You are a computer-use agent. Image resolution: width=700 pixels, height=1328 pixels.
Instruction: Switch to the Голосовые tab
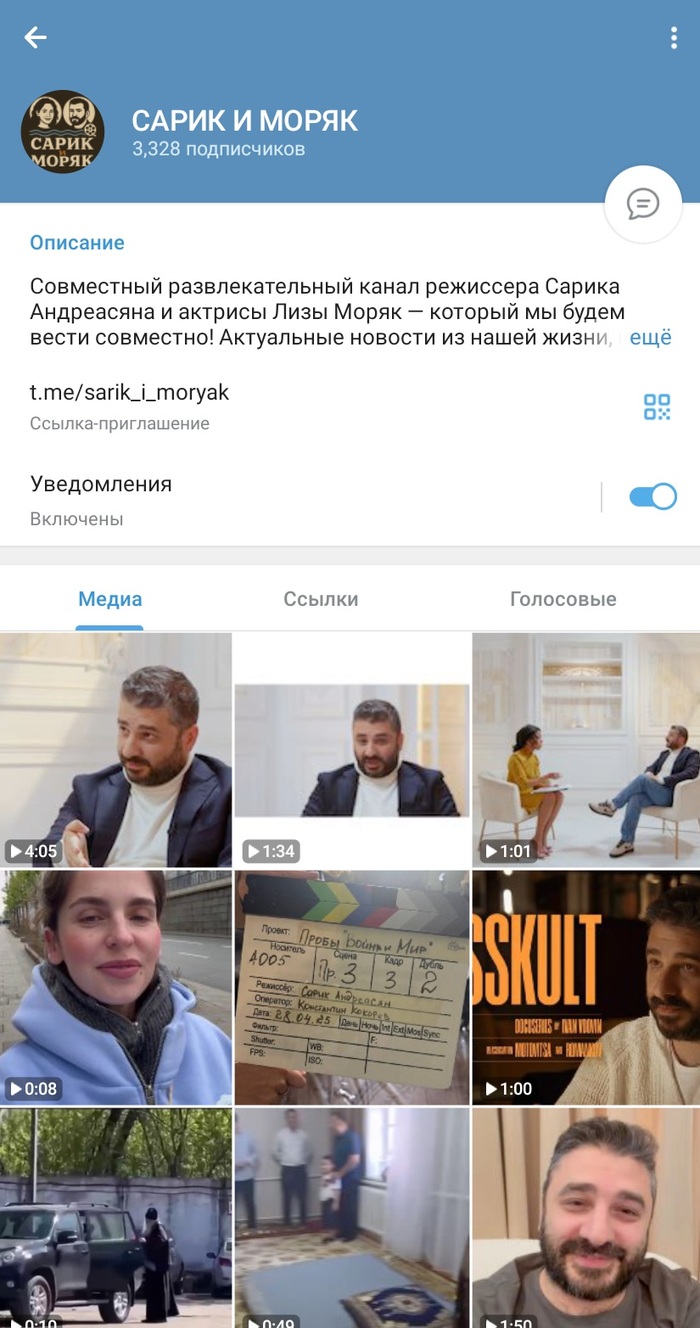pyautogui.click(x=563, y=599)
